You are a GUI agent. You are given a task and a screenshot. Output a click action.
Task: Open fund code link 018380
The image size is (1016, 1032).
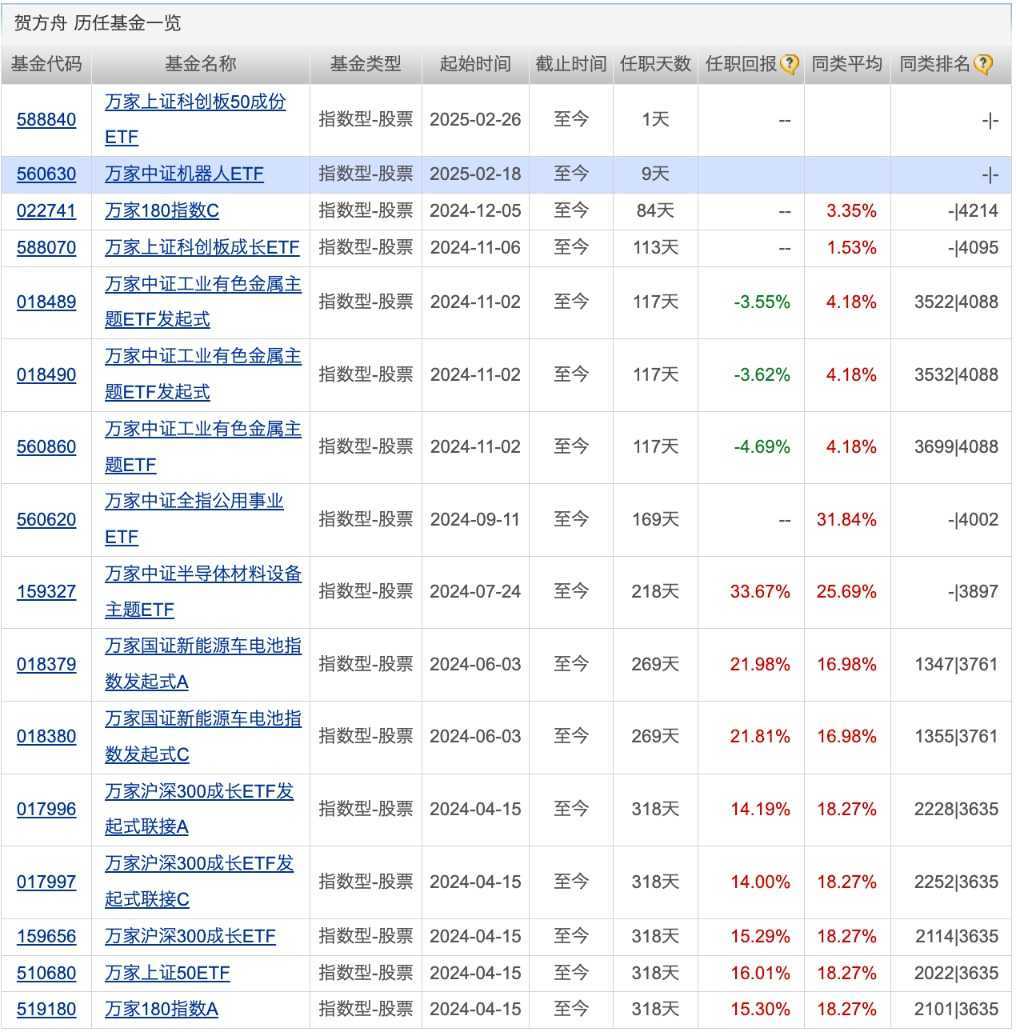(46, 737)
